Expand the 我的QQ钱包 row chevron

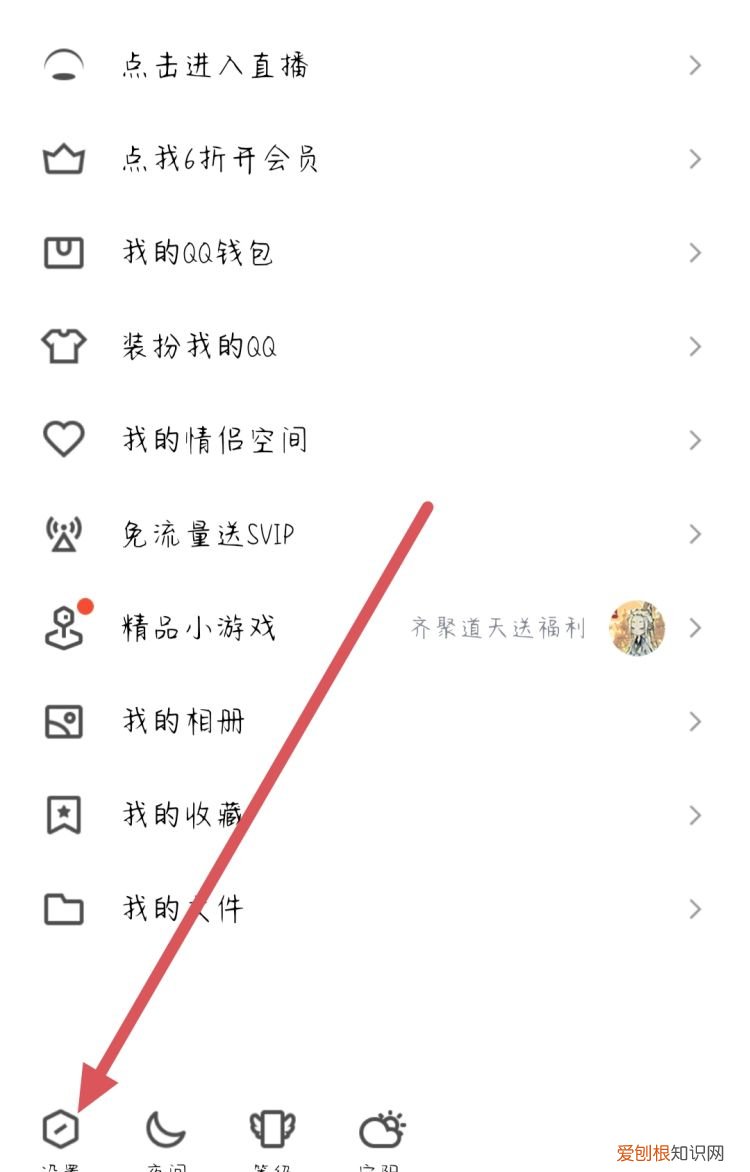pyautogui.click(x=696, y=253)
